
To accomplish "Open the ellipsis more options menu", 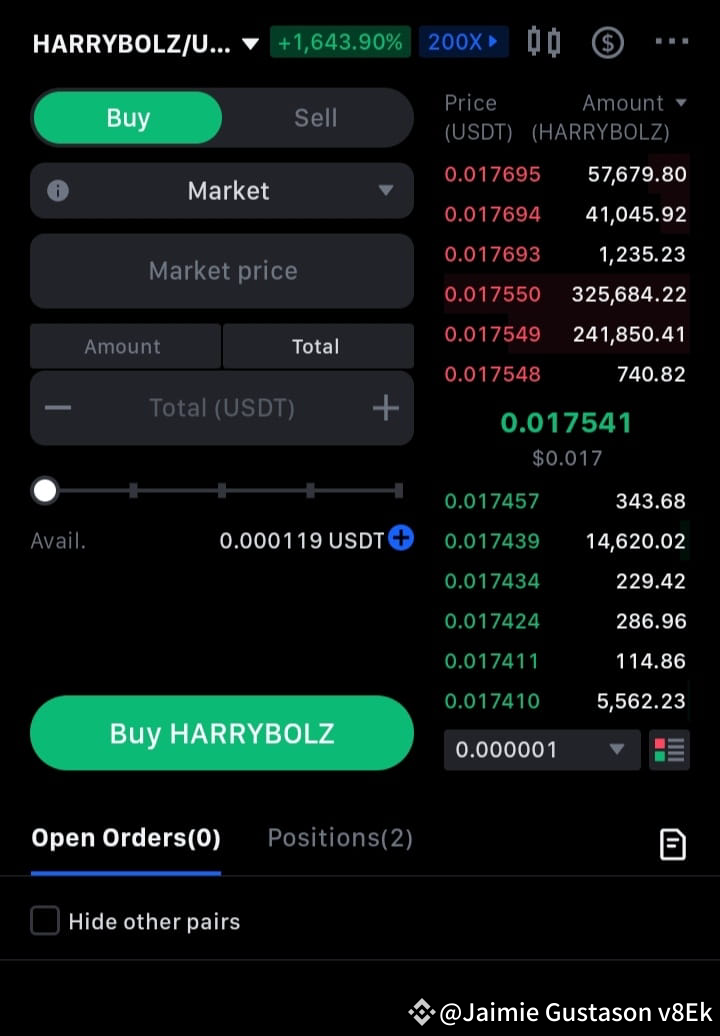I will tap(672, 42).
